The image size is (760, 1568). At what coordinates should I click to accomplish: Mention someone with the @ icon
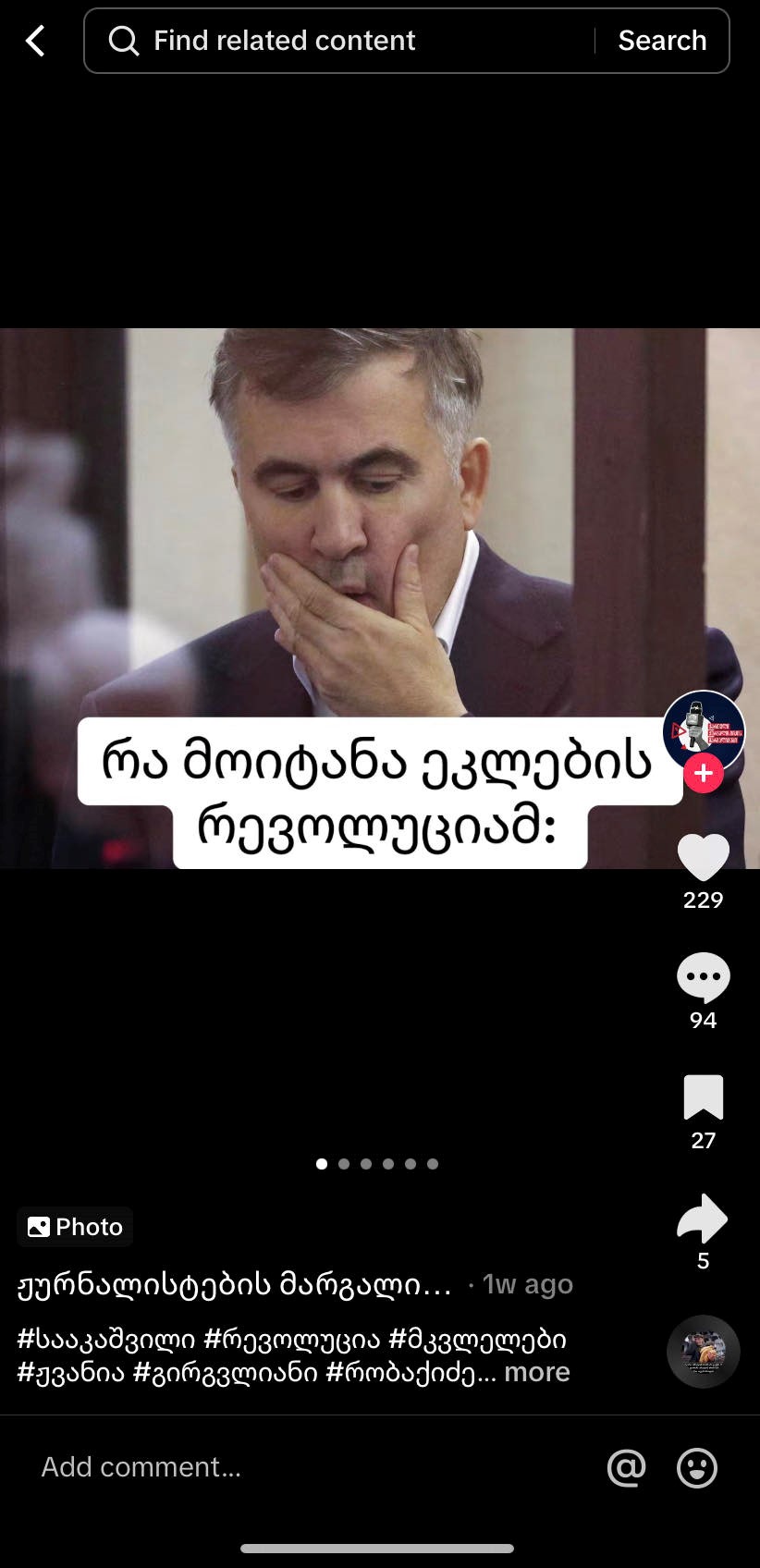pos(626,1467)
